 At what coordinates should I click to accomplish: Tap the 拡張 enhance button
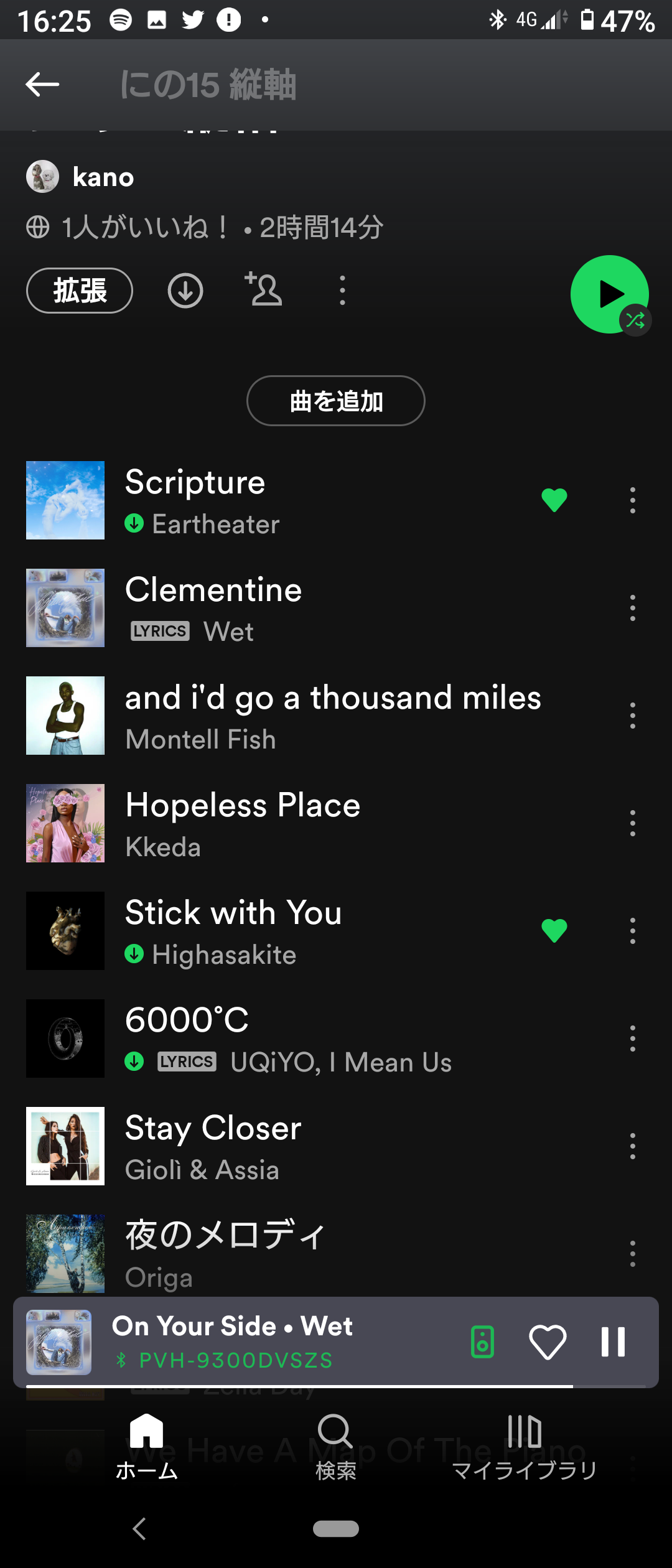[80, 291]
